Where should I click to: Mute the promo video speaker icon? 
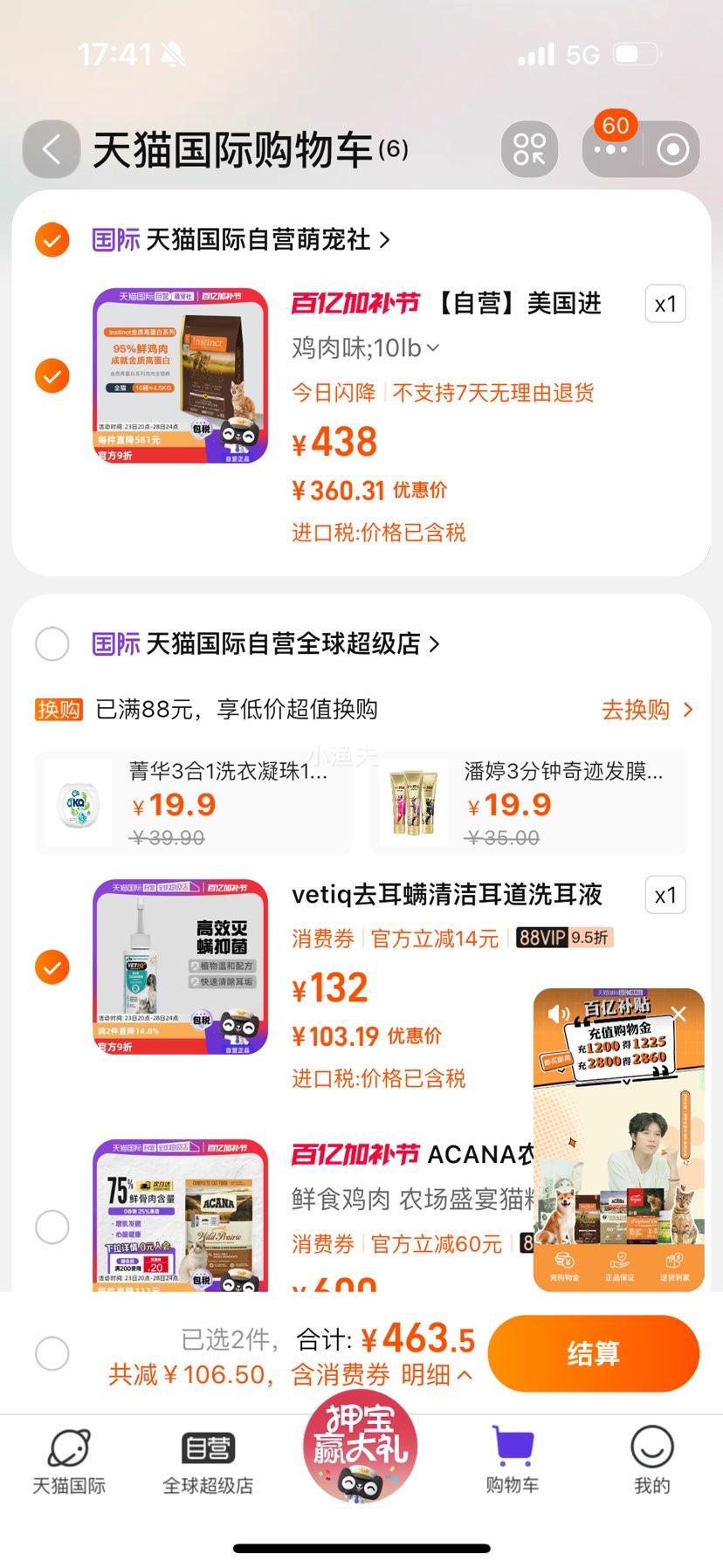point(556,1014)
